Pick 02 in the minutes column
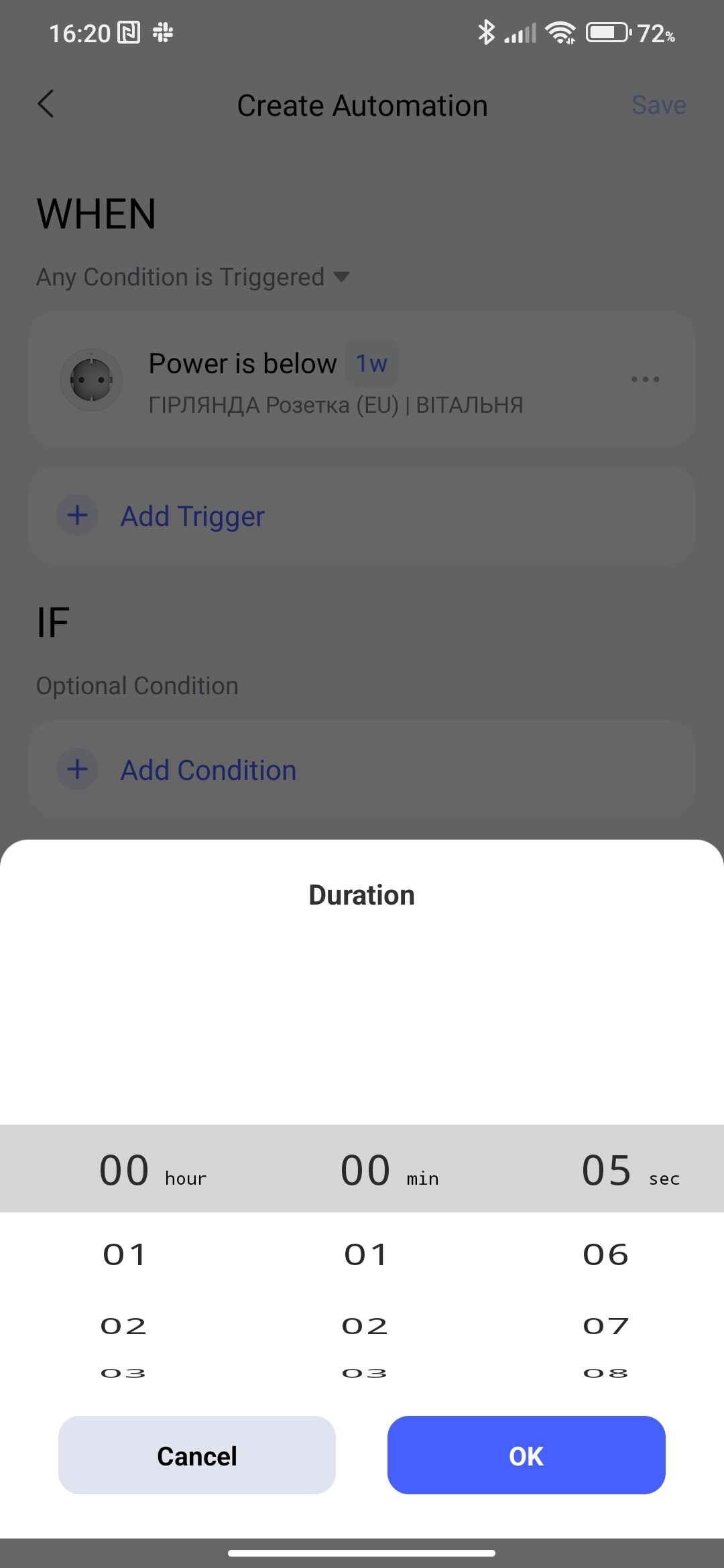The height and width of the screenshot is (1568, 724). 365,1325
